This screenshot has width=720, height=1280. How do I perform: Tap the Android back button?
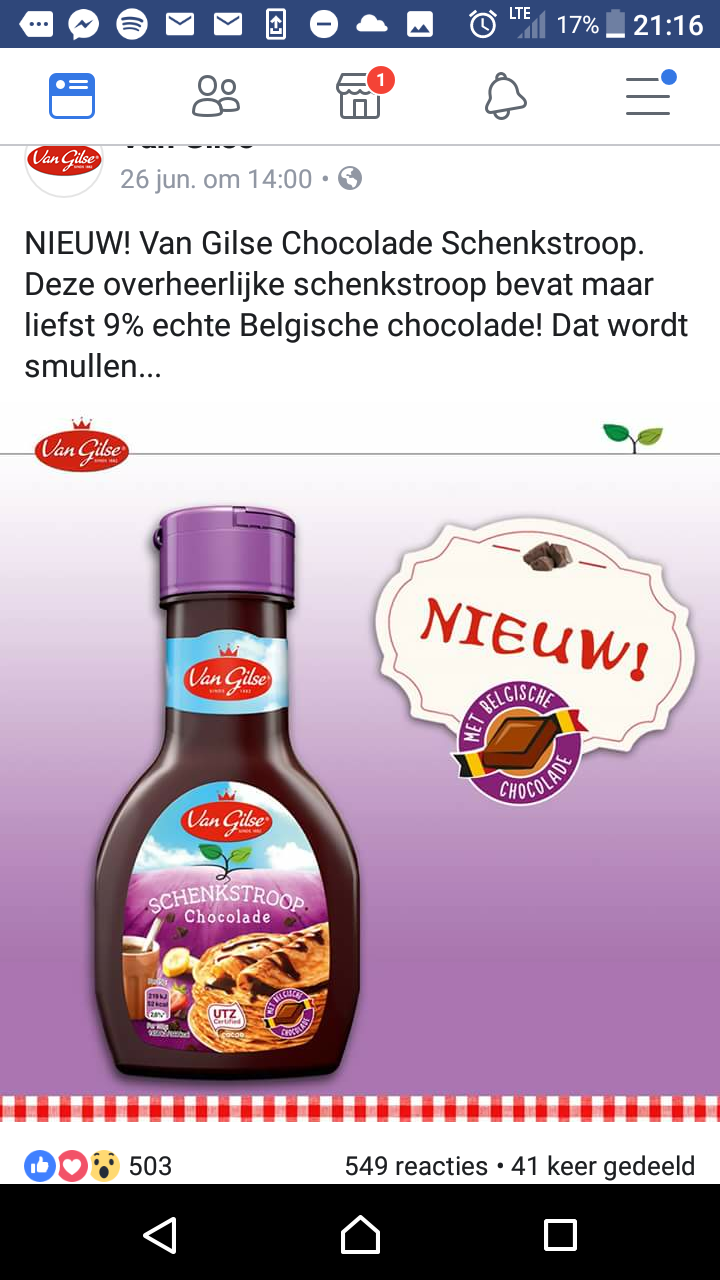pos(160,1235)
